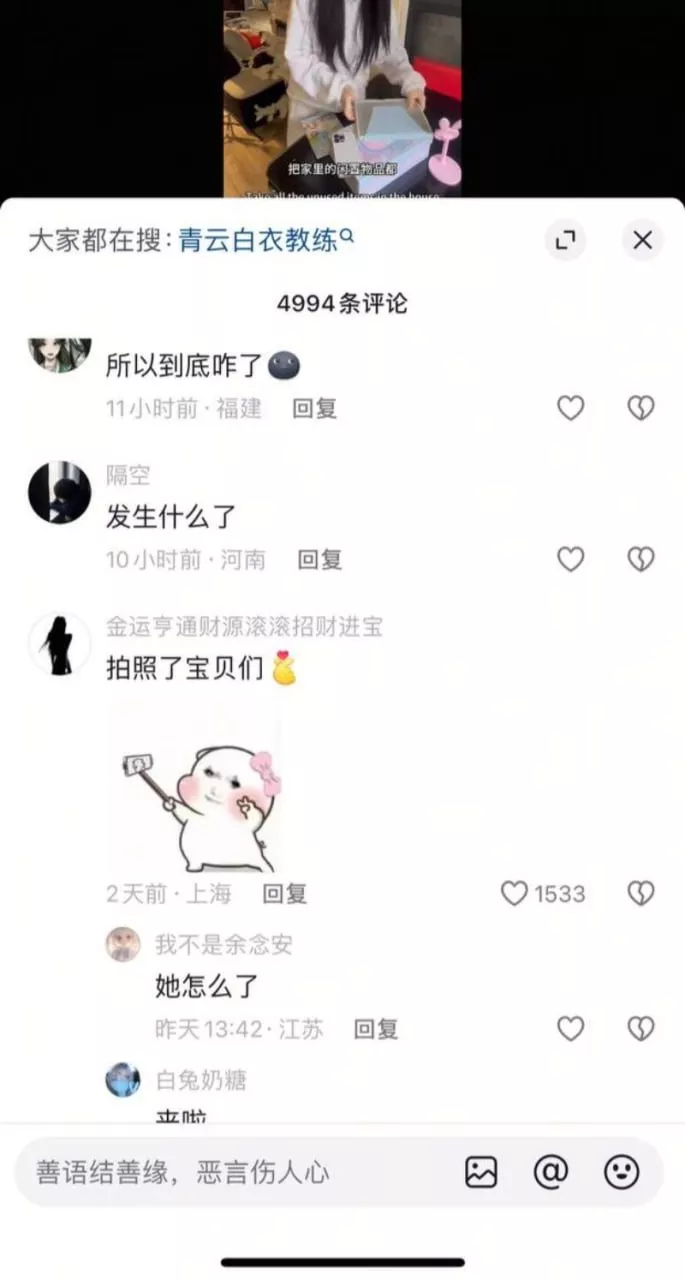Open 隔空's profile avatar
This screenshot has height=1280, width=685.
tap(59, 492)
